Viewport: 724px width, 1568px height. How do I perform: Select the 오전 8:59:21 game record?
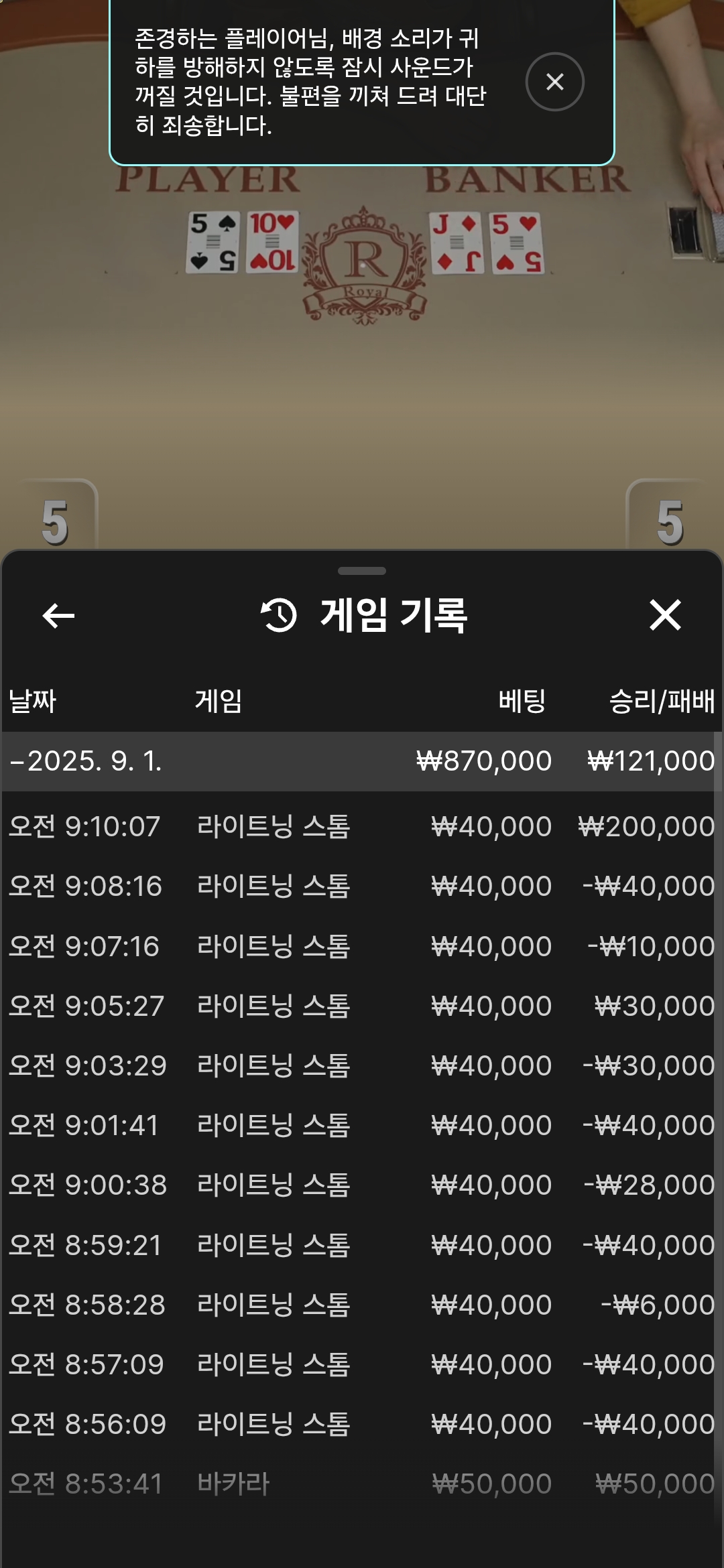pos(362,1245)
